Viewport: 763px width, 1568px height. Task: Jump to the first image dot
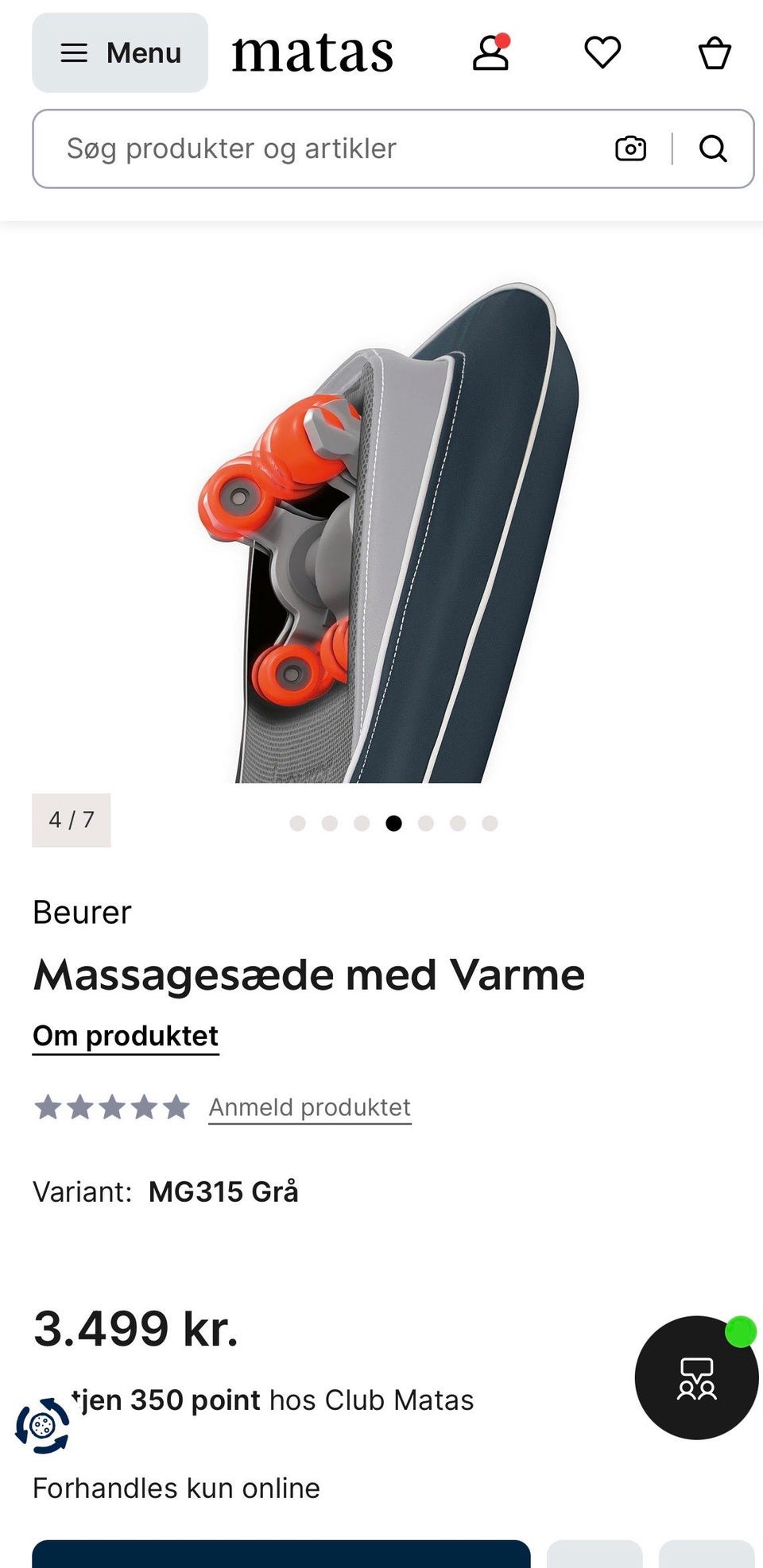tap(297, 823)
